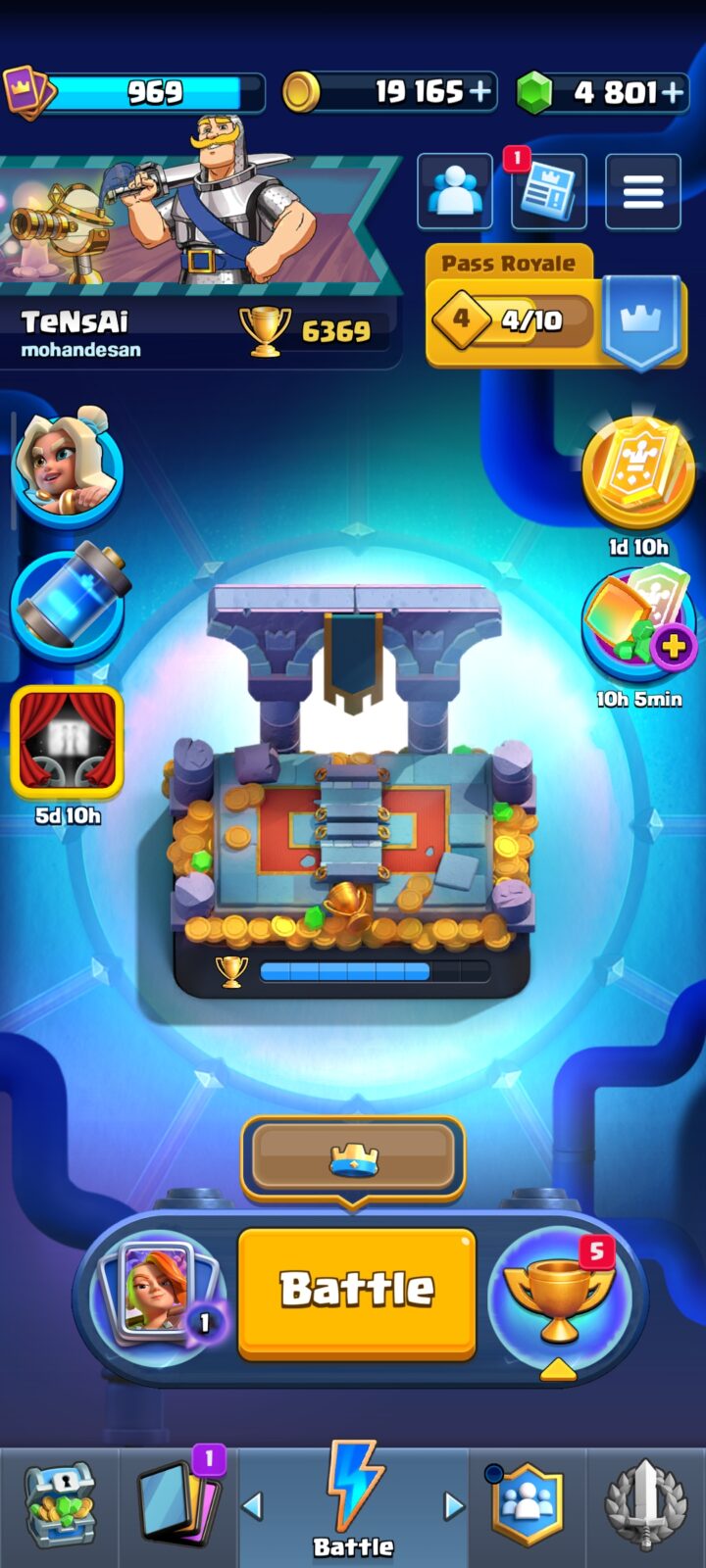
Task: Add more gold with the plus
Action: point(479,92)
